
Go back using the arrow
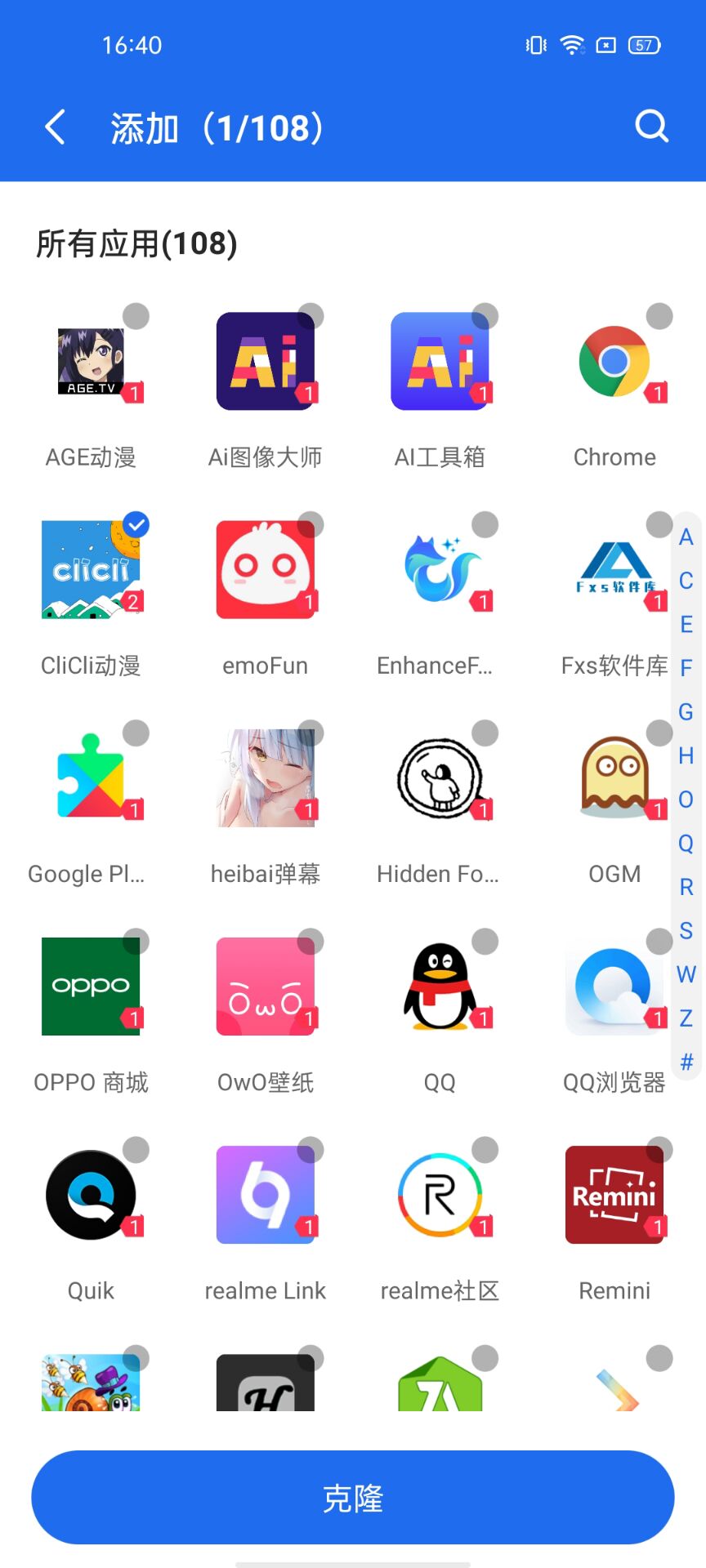pyautogui.click(x=55, y=127)
